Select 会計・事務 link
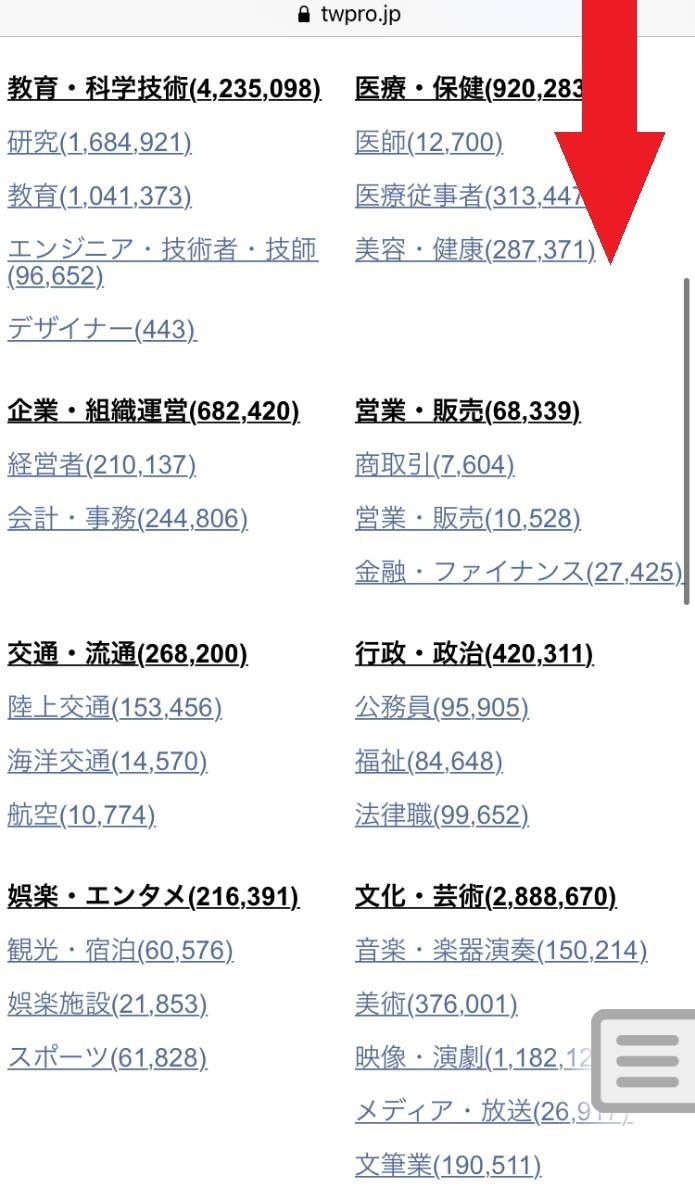This screenshot has width=695, height=1200. [127, 519]
